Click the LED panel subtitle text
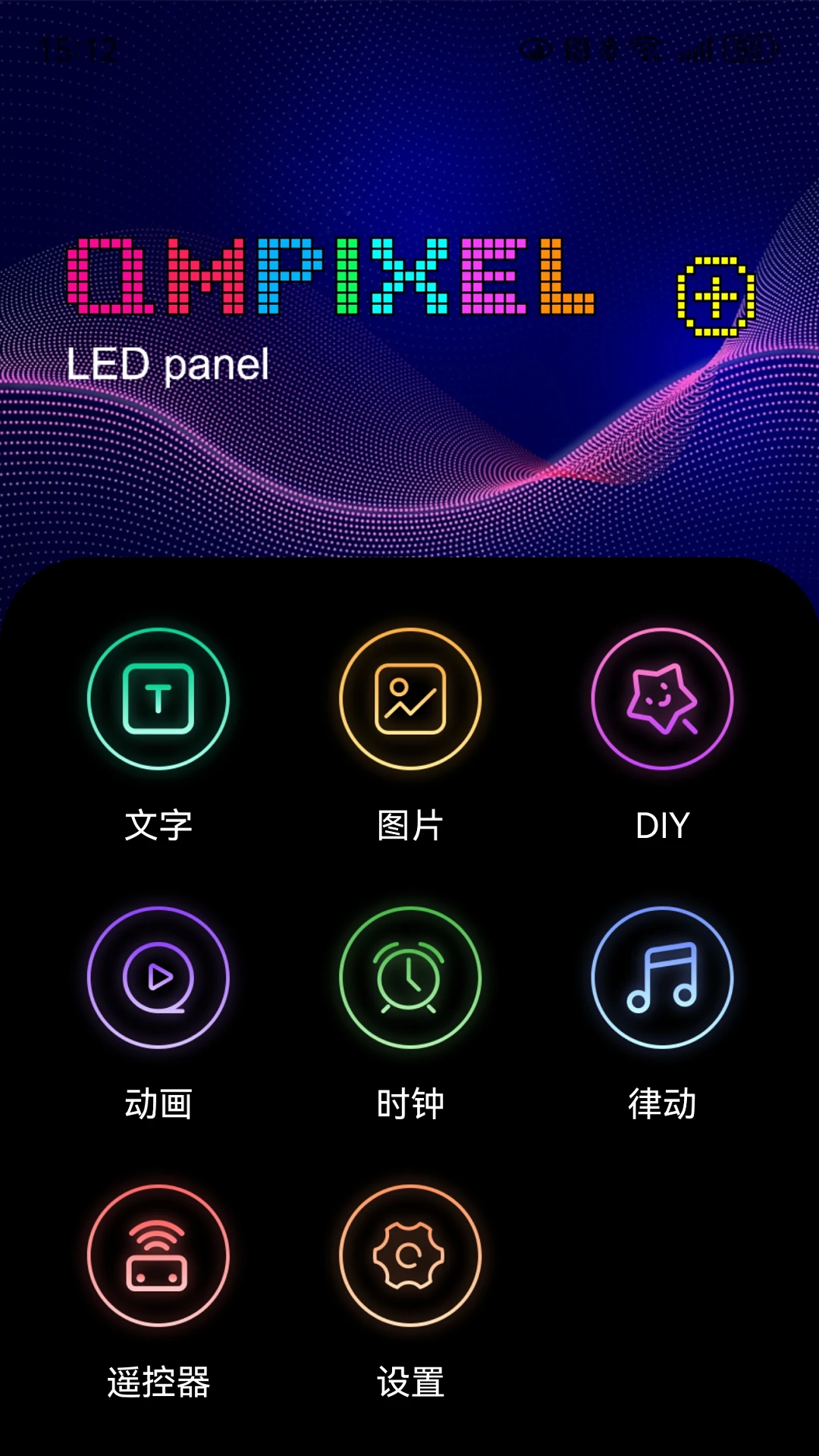Image resolution: width=819 pixels, height=1456 pixels. click(x=167, y=364)
